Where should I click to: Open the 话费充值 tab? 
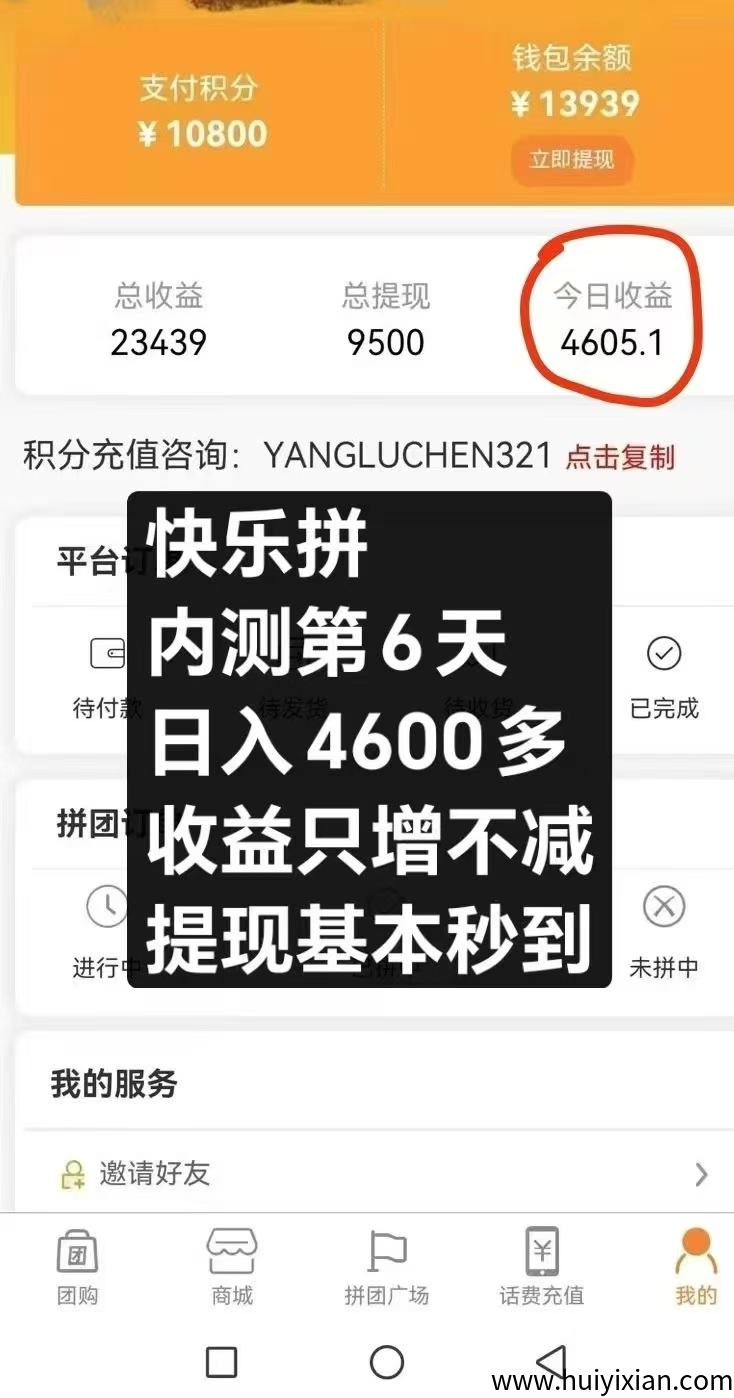point(541,1267)
